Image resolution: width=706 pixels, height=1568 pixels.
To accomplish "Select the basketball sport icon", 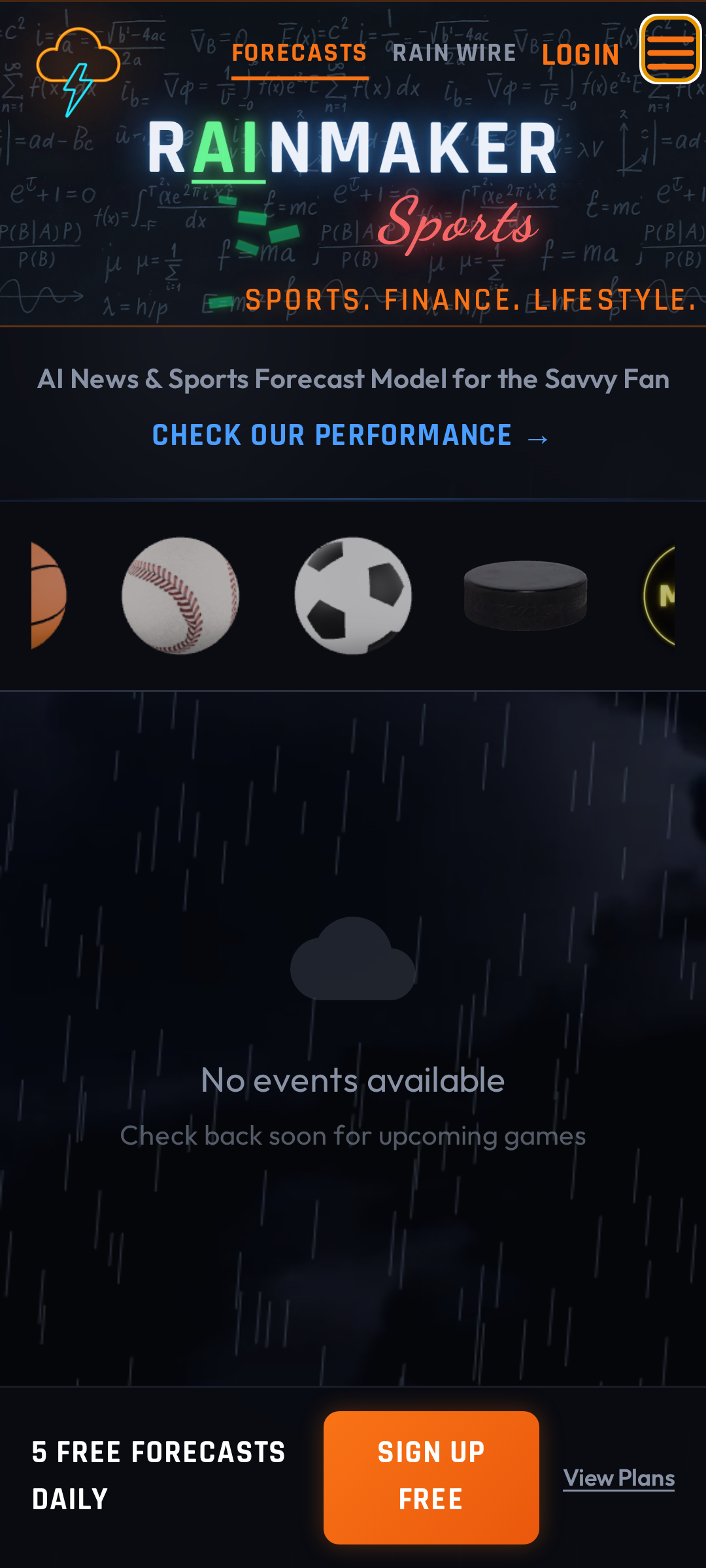I will coord(47,595).
